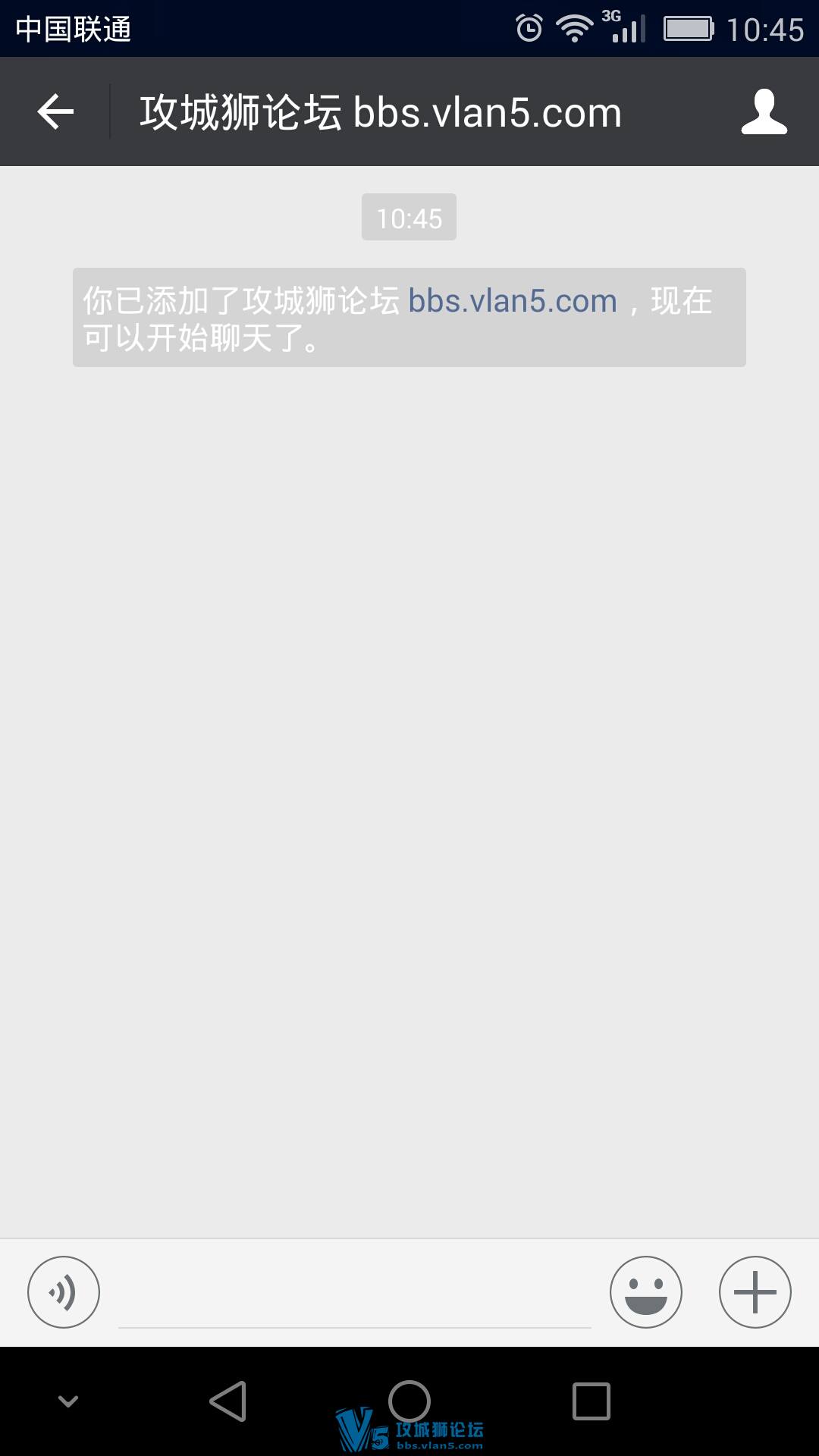The height and width of the screenshot is (1456, 819).
Task: Switch to voice message input
Action: pos(64,1291)
